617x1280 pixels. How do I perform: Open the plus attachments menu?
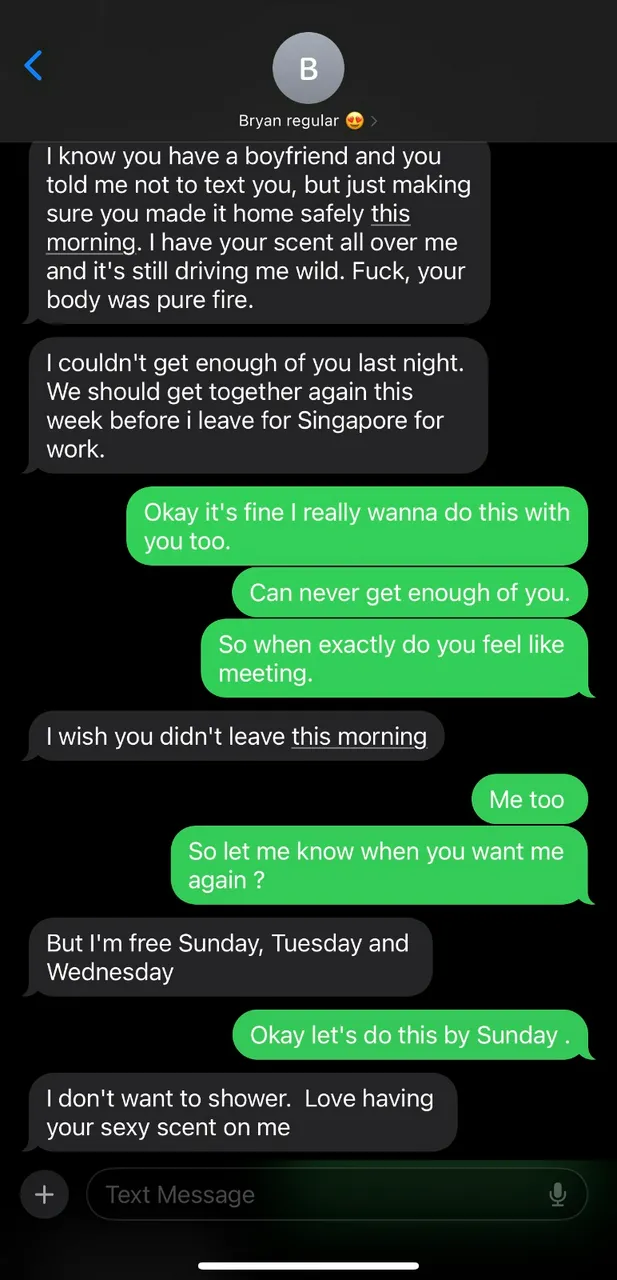44,1194
